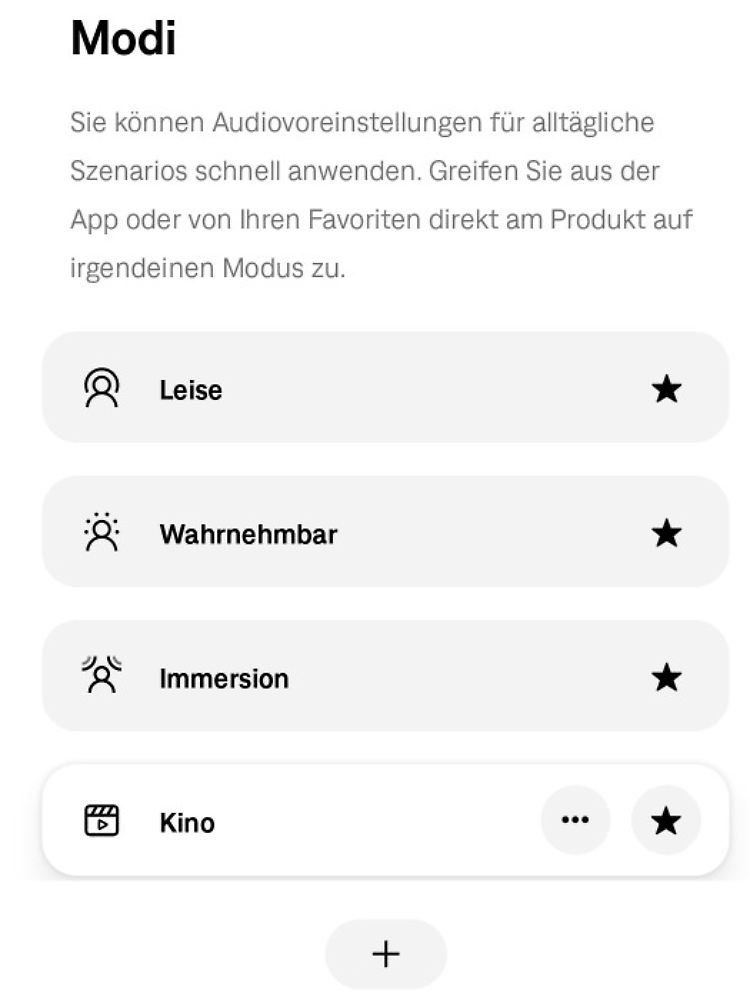The height and width of the screenshot is (1000, 750).
Task: Toggle favorite star for Kino
Action: pyautogui.click(x=666, y=821)
